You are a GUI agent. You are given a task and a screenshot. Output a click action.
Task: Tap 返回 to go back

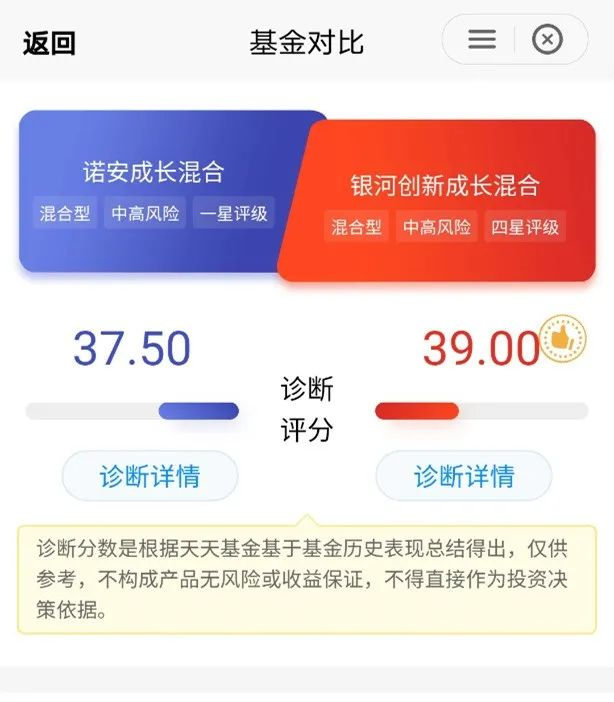pos(49,43)
